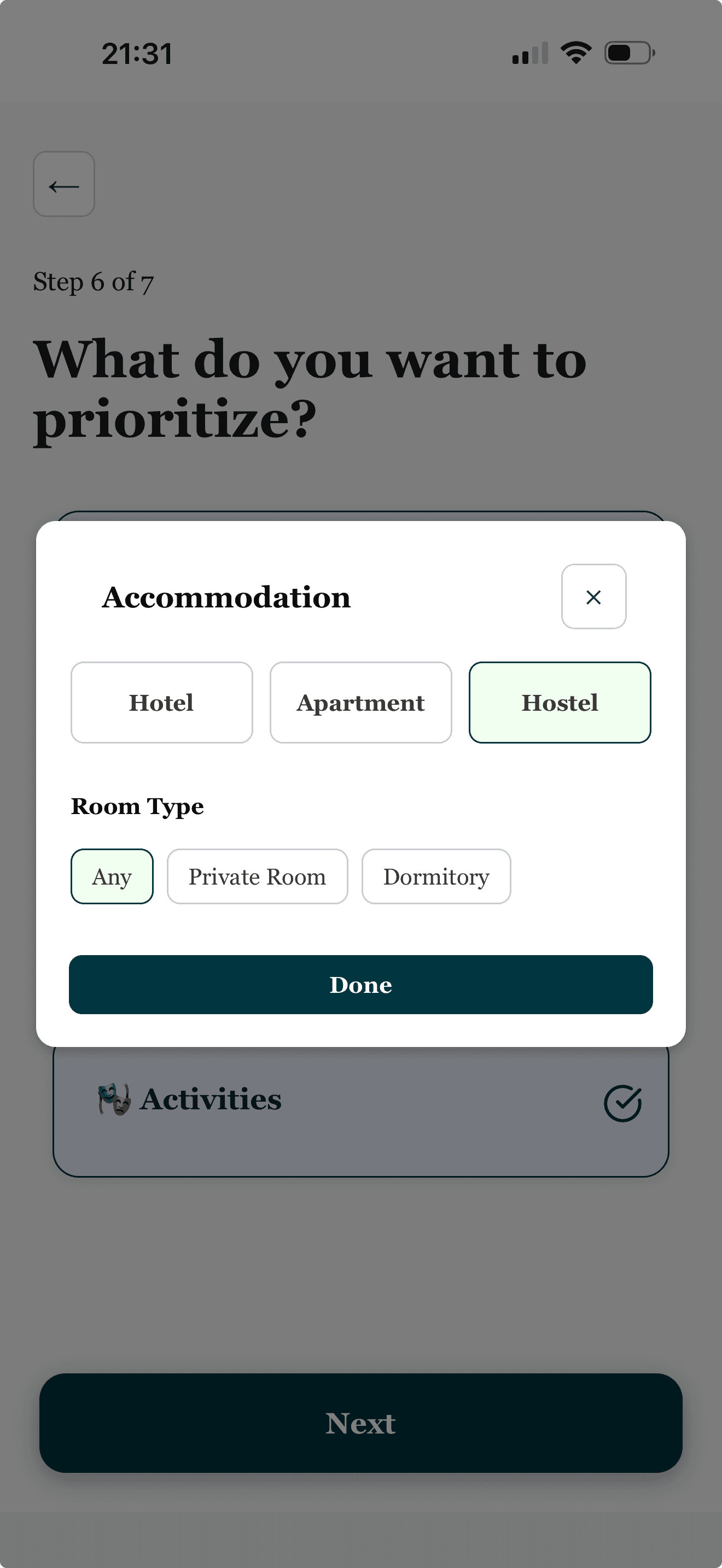Tap the Hostel accommodation option

coord(560,703)
